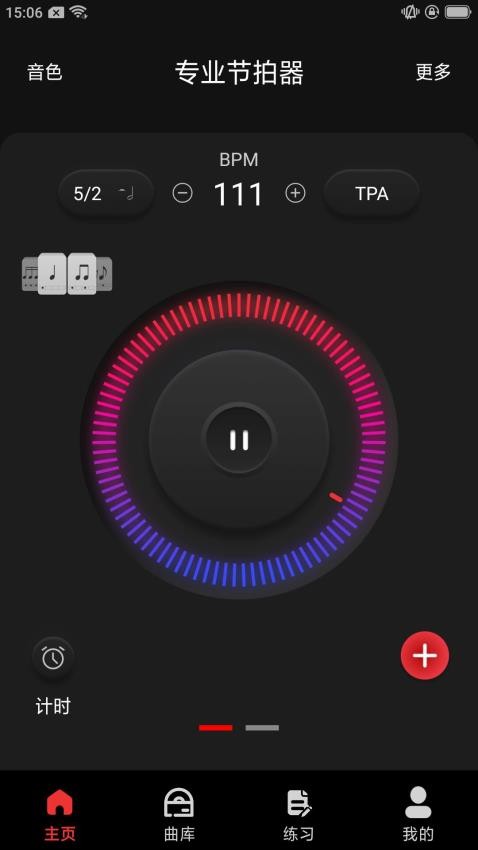Open the 计时 timer
Image resolution: width=478 pixels, height=850 pixels.
53,676
